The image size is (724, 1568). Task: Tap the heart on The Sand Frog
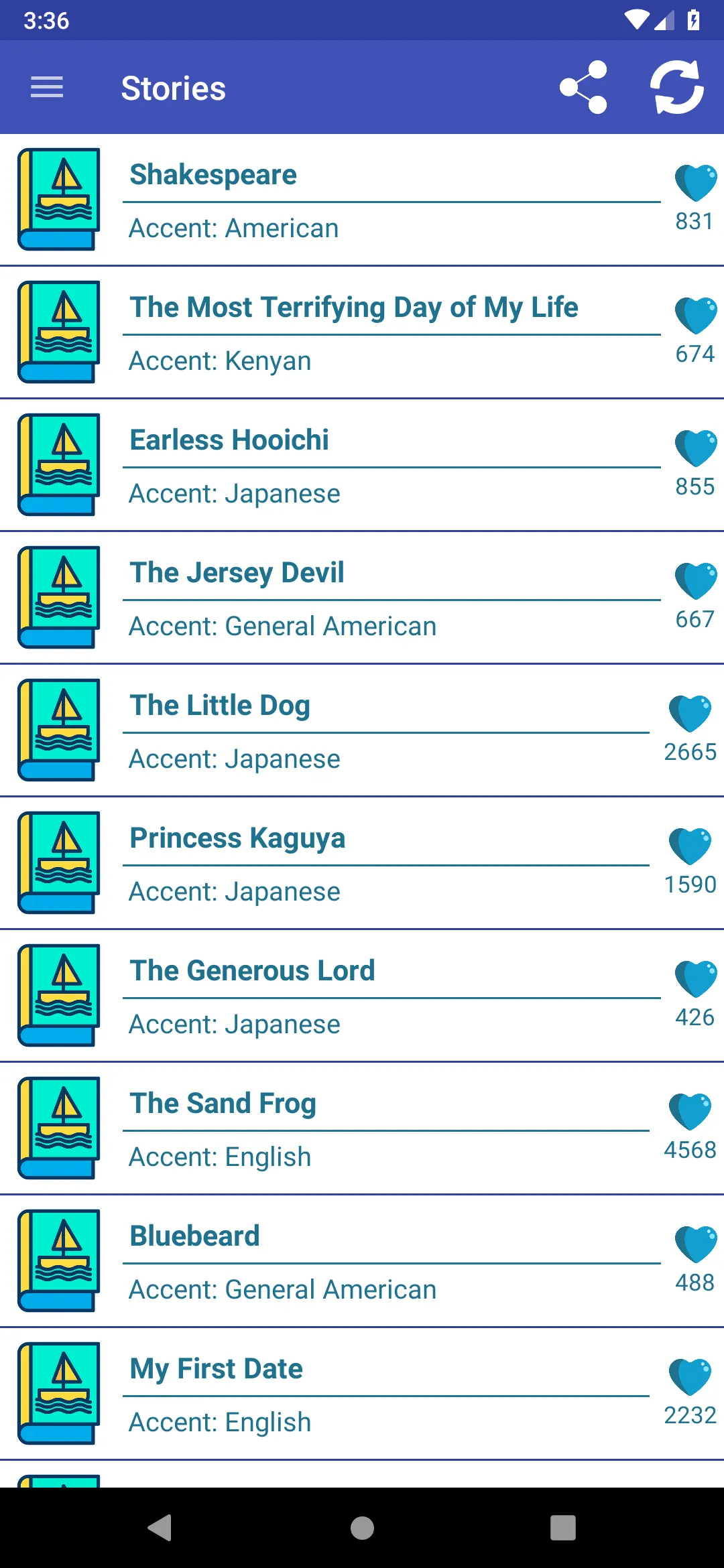[690, 1112]
